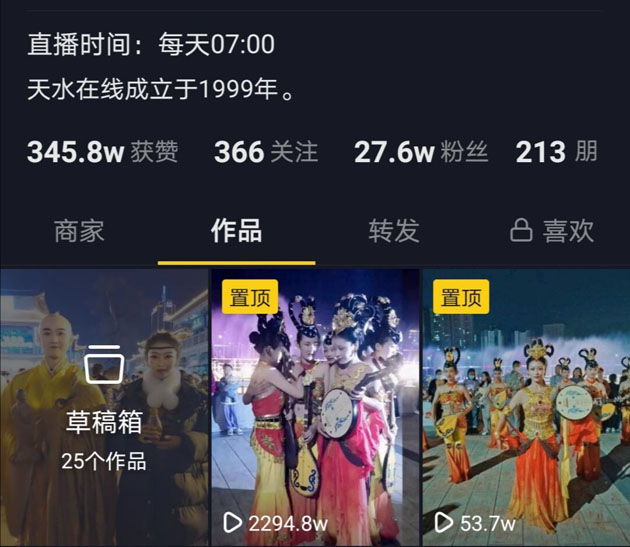The image size is (630, 547).
Task: View the 27.6w 粉丝 followers list
Action: coord(421,152)
